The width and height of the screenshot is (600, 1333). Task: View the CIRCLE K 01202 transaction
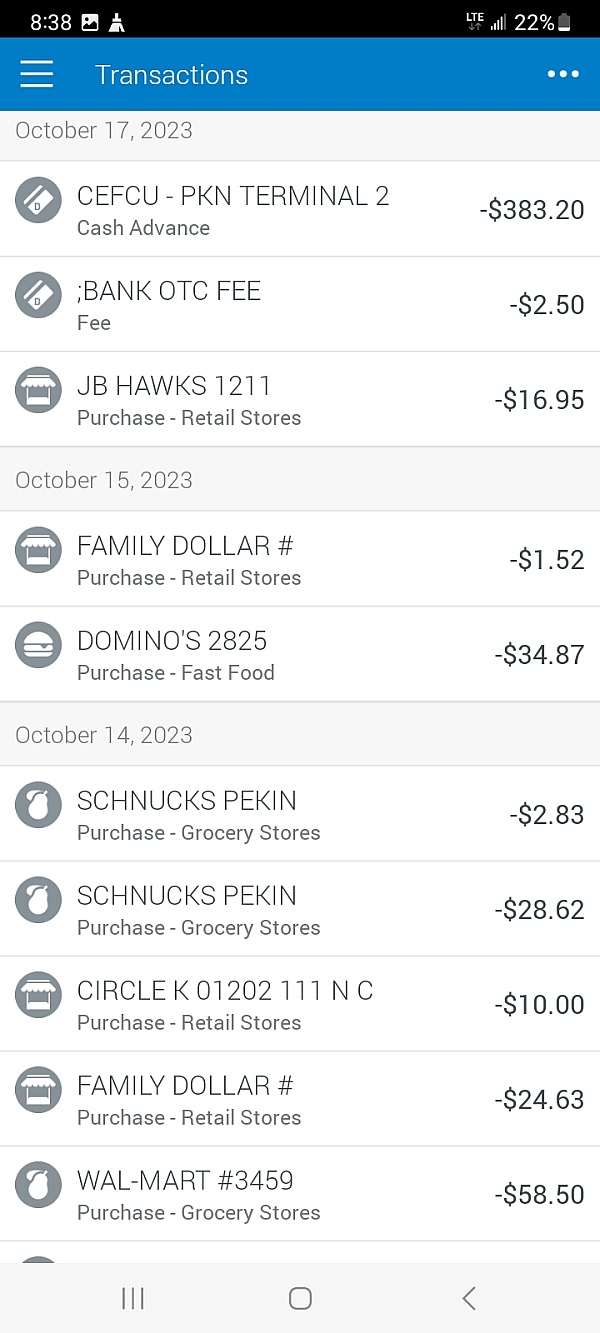tap(300, 1004)
